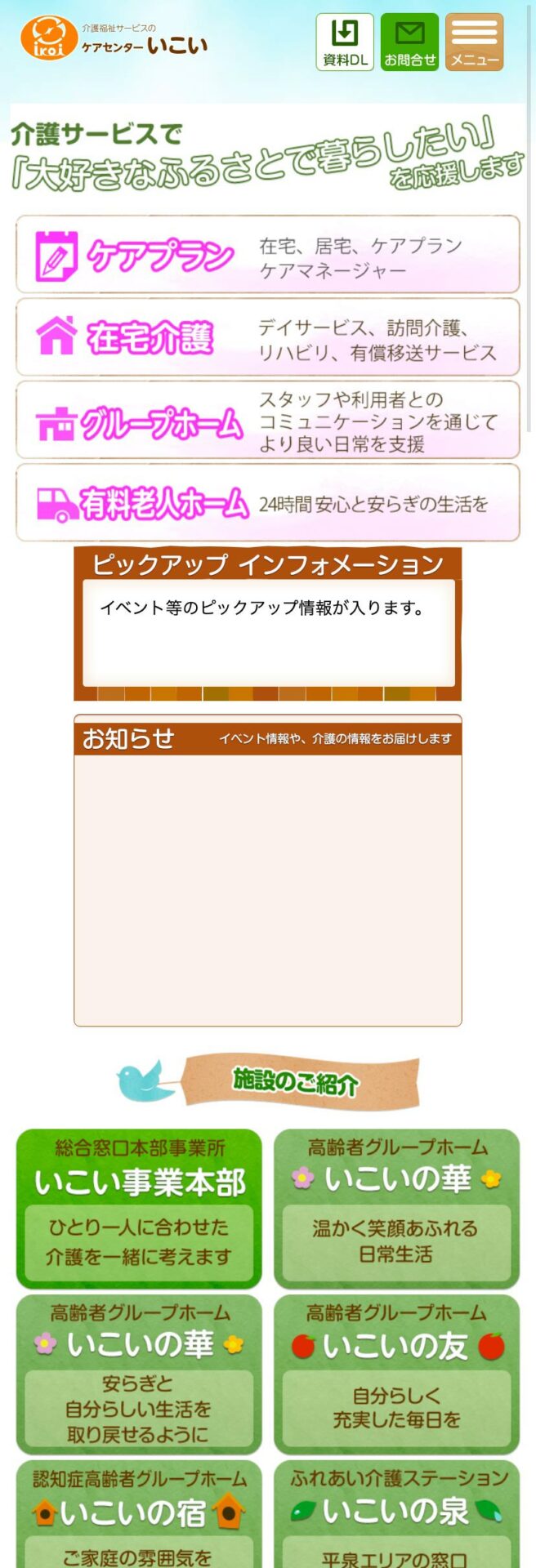The image size is (536, 1568).
Task: Open the いこいの宿 facility card
Action: click(139, 1515)
